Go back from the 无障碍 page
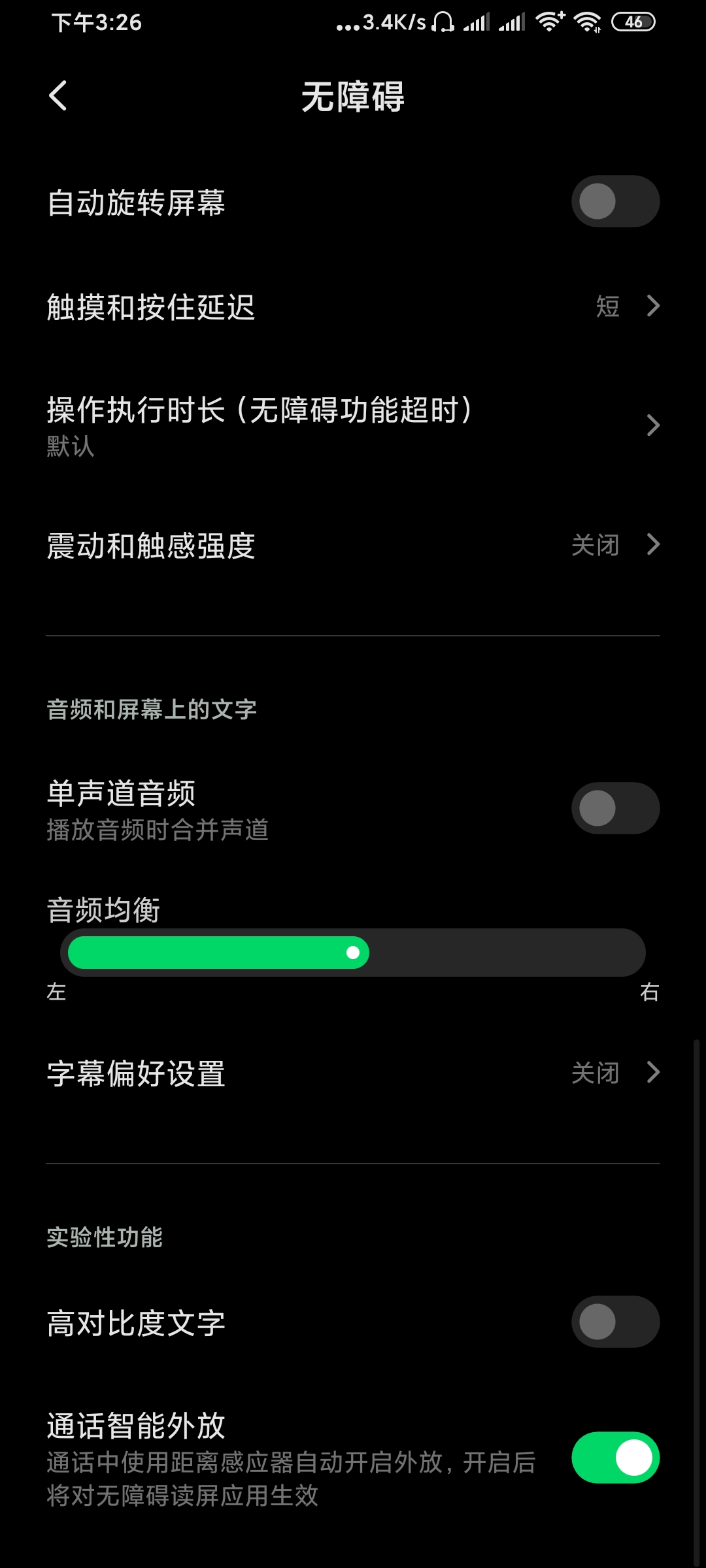 pos(58,96)
